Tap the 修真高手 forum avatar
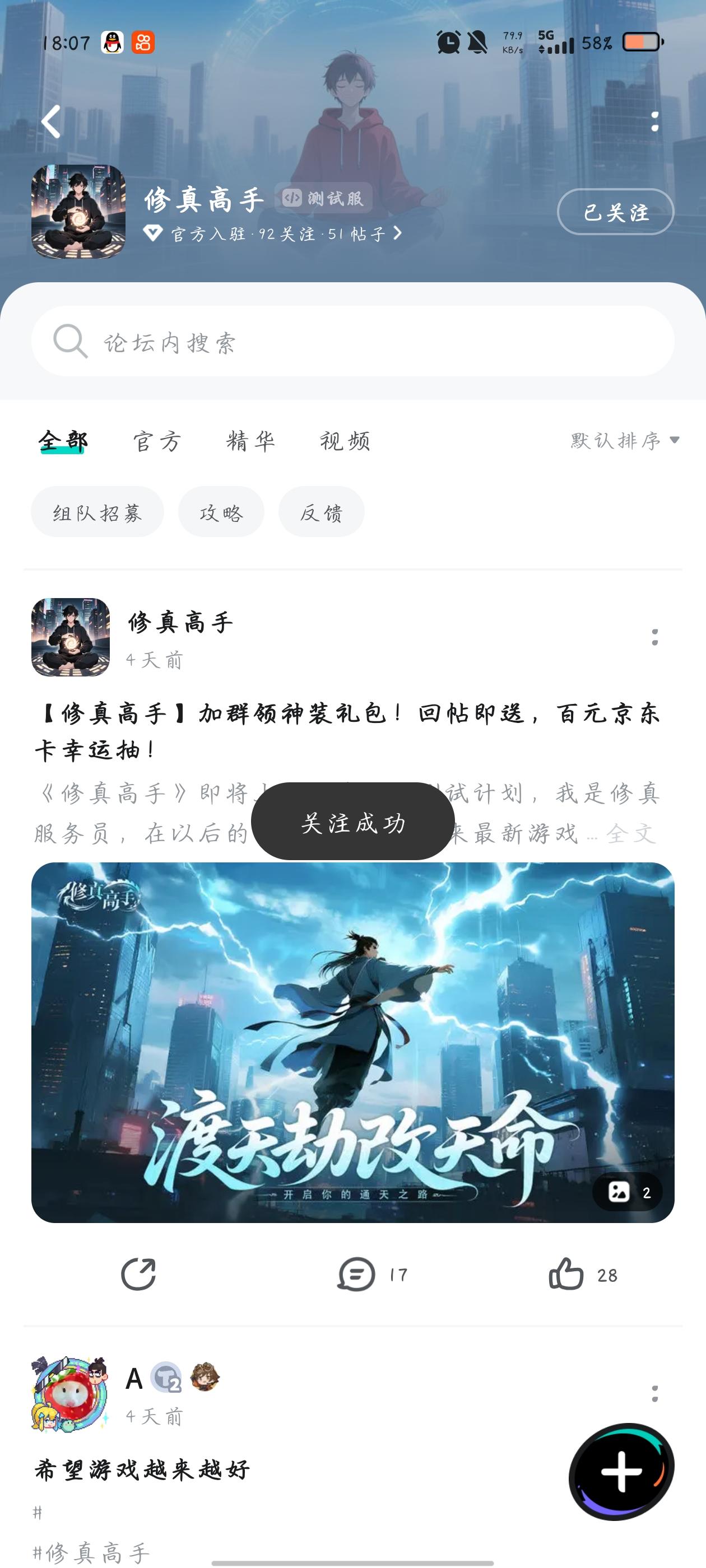 80,210
